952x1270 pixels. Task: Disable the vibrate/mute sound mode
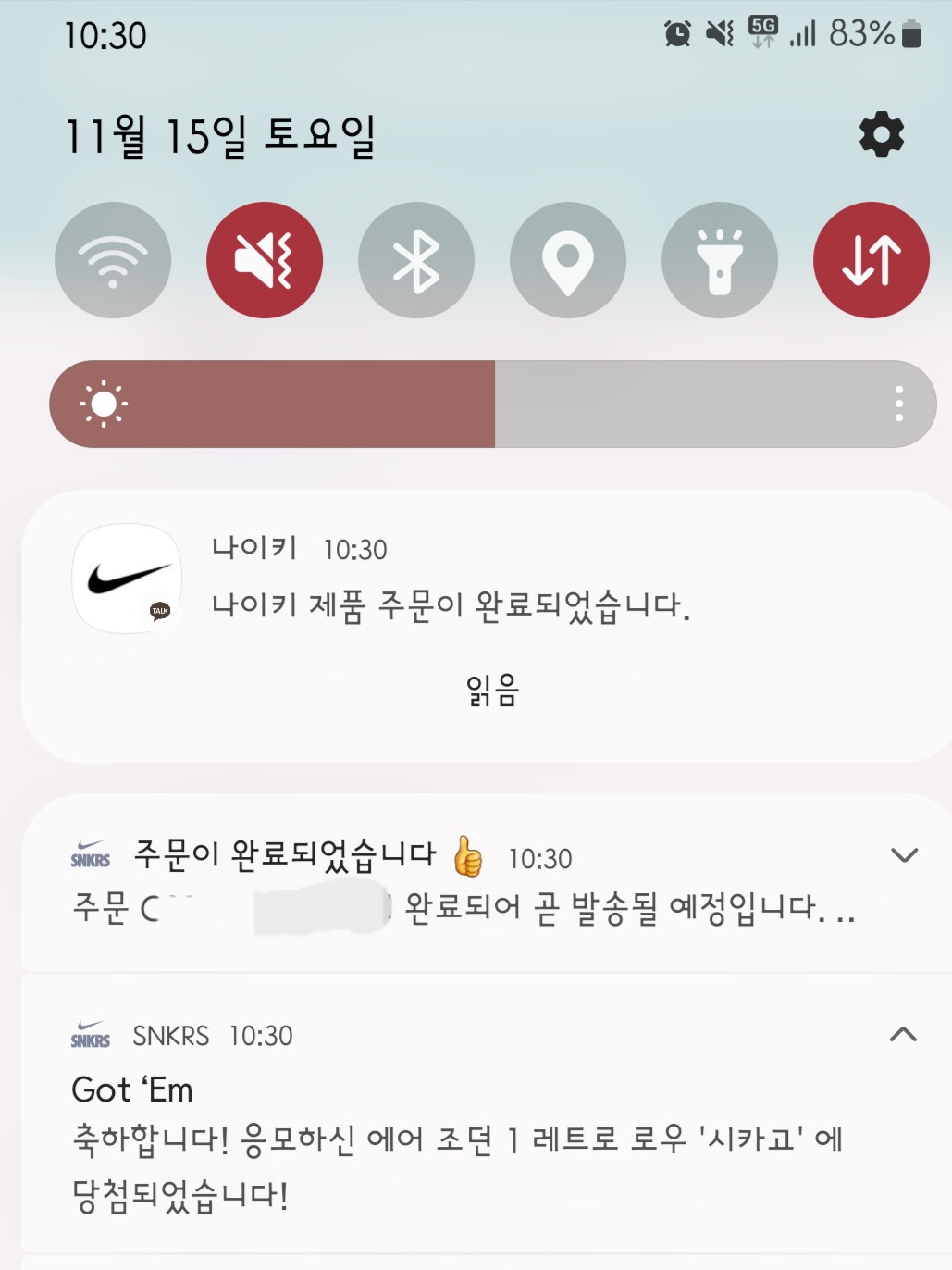pos(265,260)
